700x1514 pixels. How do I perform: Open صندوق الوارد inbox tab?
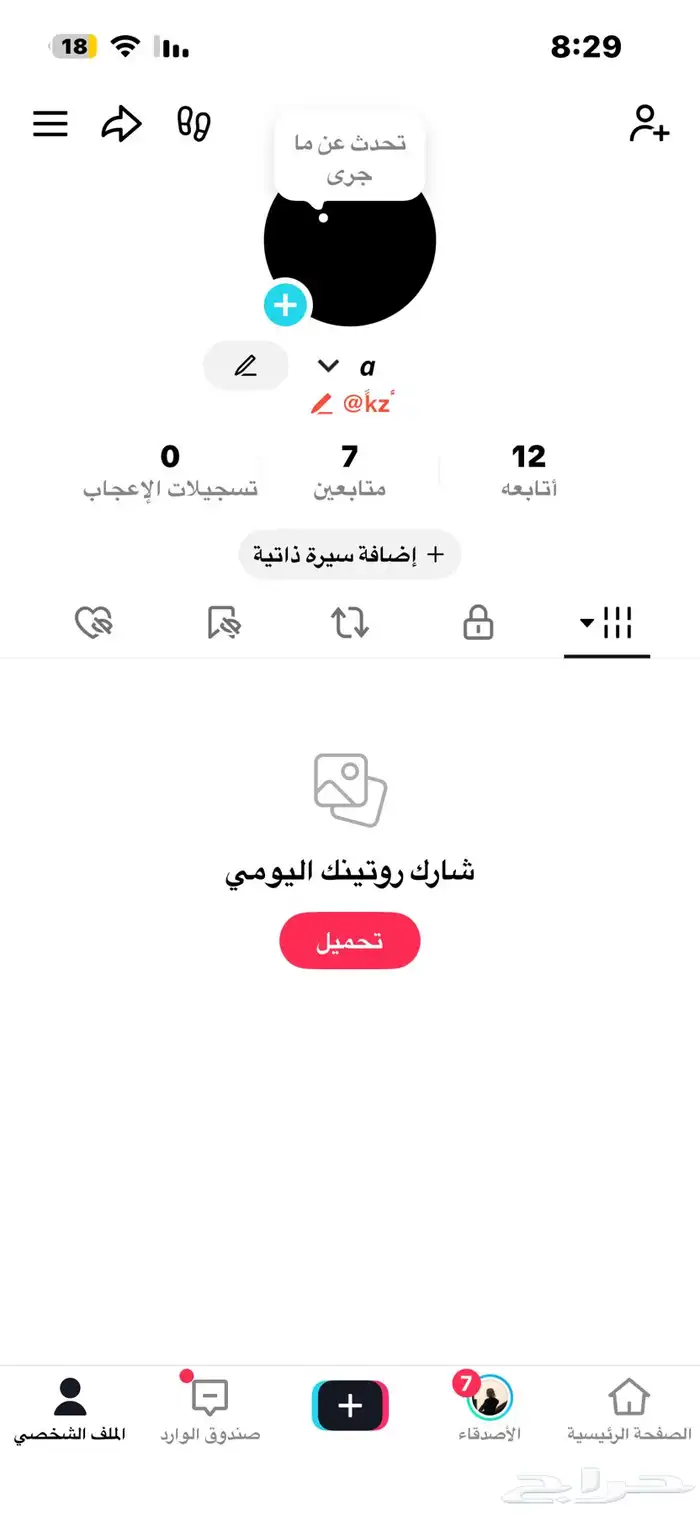pyautogui.click(x=210, y=1410)
